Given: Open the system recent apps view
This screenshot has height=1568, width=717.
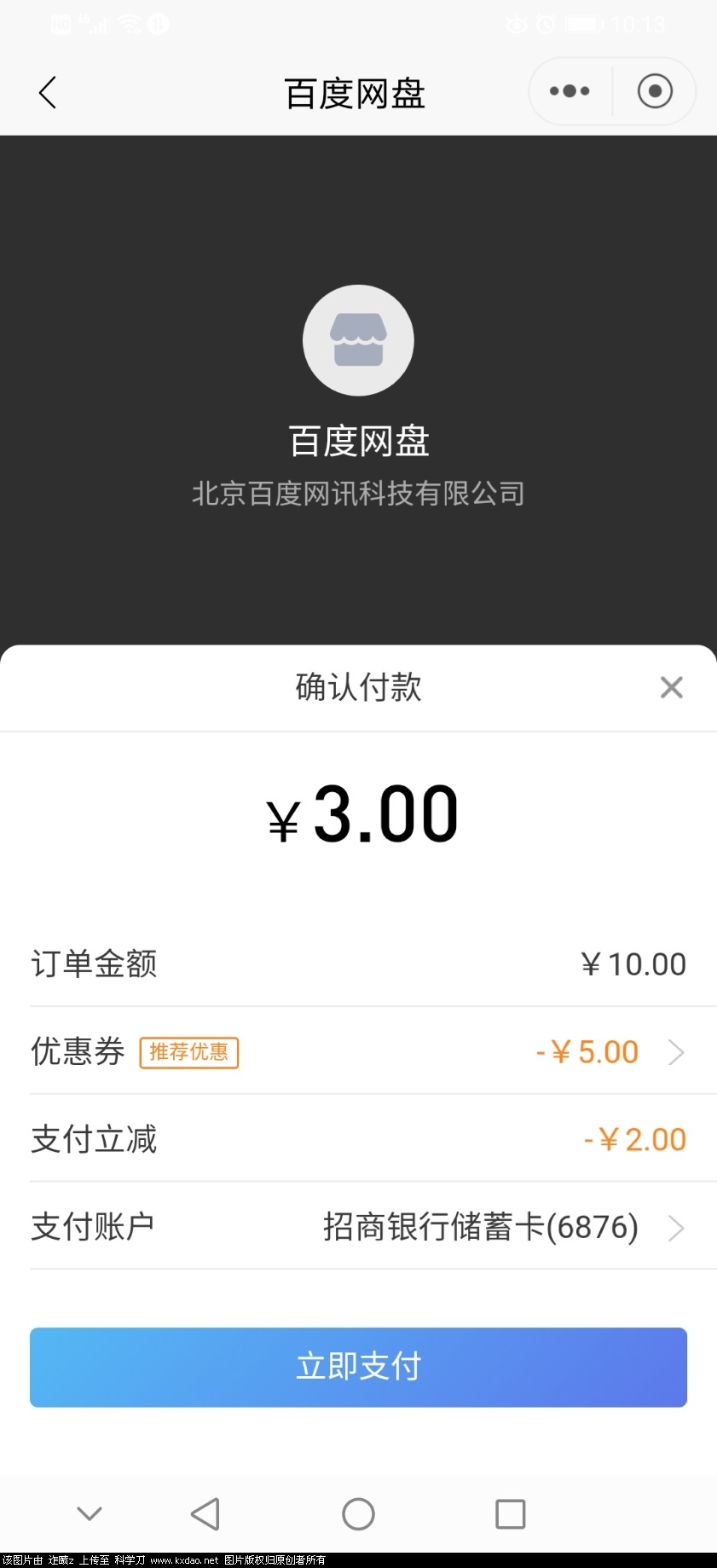Looking at the screenshot, I should (x=510, y=1514).
